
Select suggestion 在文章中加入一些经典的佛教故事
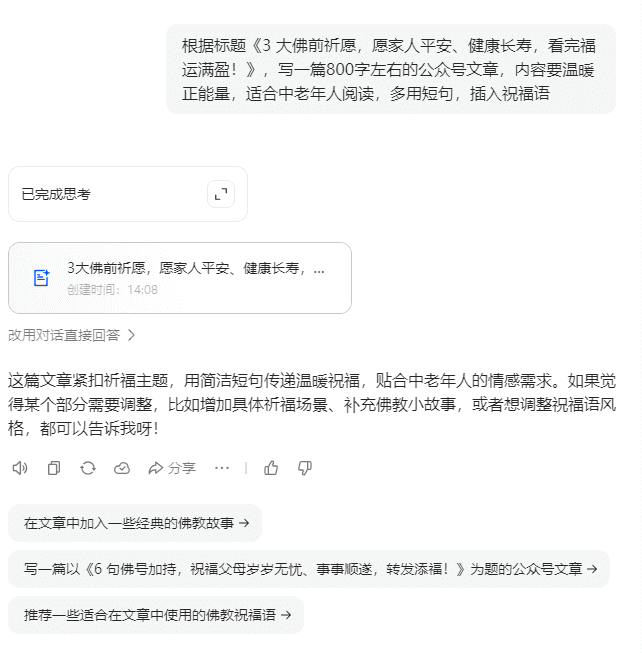pos(135,523)
